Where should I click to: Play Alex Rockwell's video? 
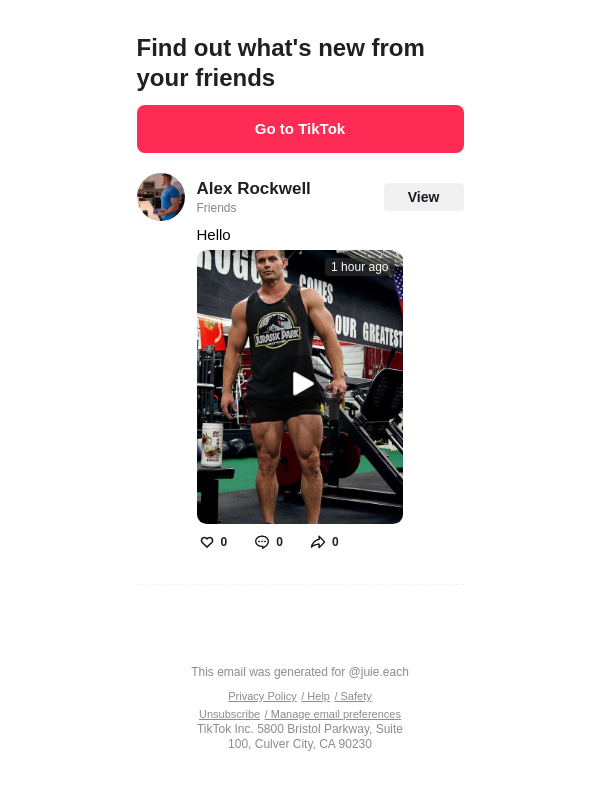click(302, 384)
